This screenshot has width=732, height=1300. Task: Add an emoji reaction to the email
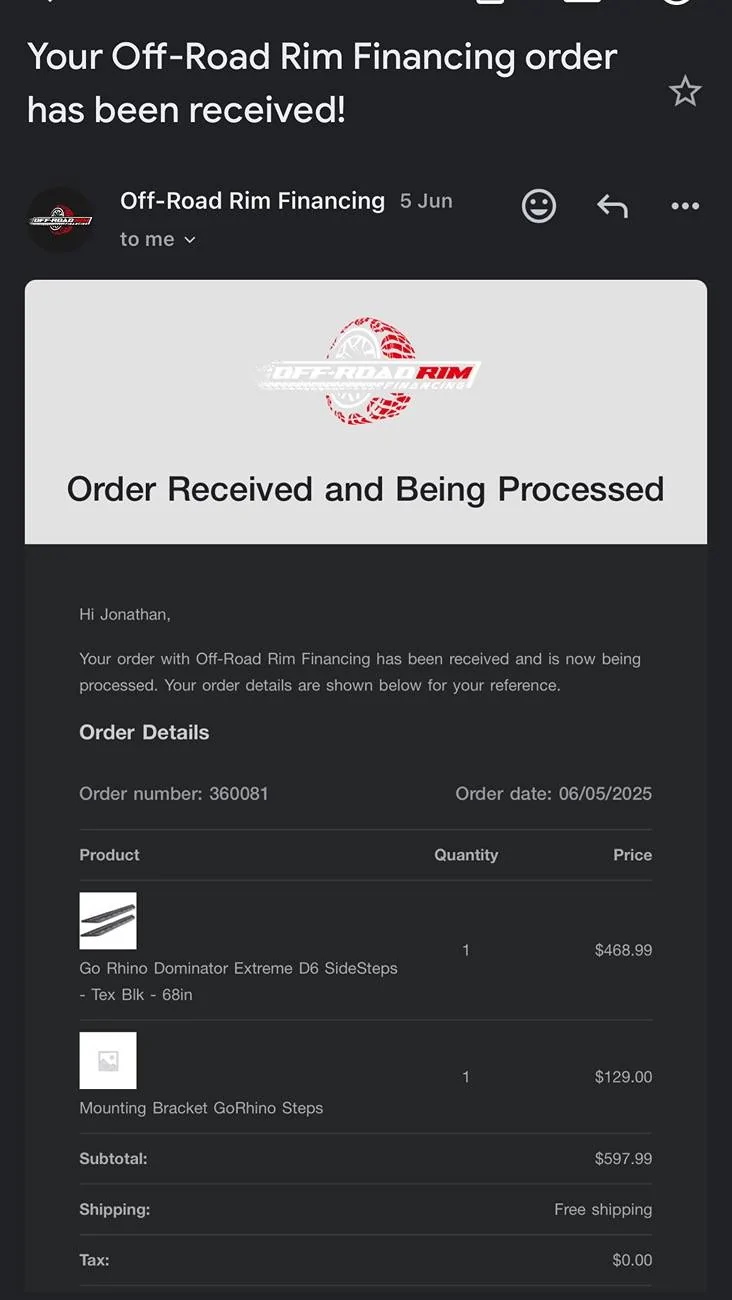539,206
